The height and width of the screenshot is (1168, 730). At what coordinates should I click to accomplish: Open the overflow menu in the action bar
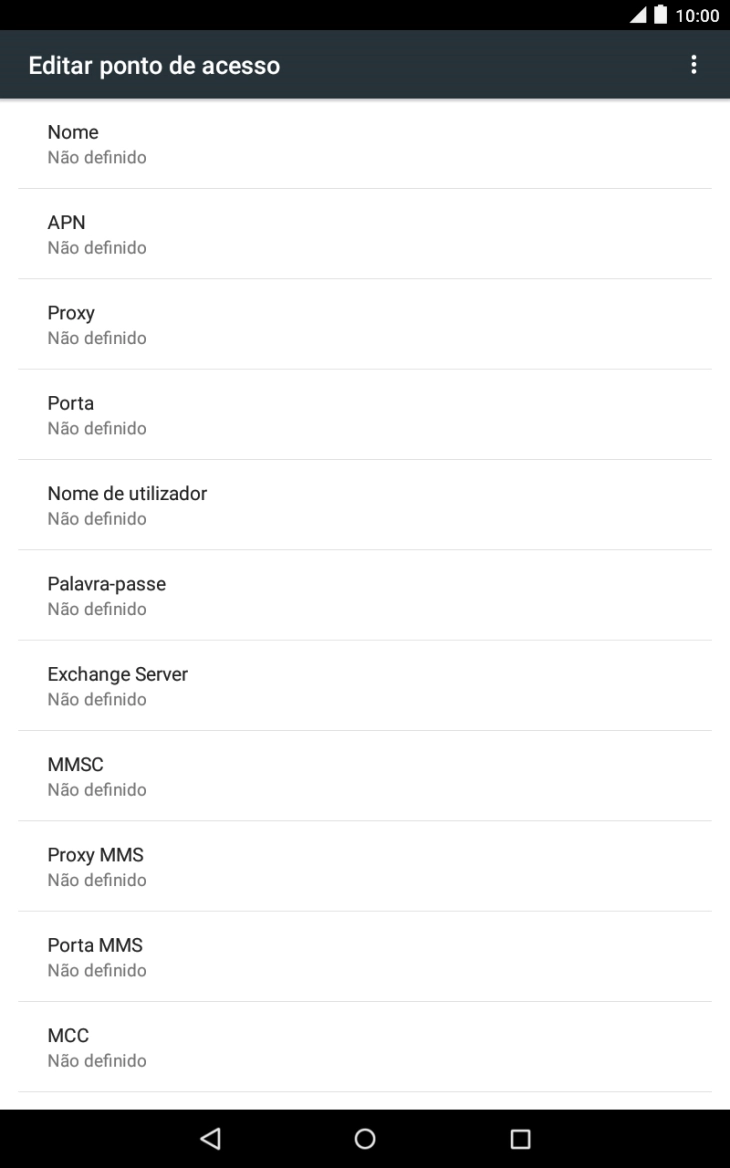[695, 65]
